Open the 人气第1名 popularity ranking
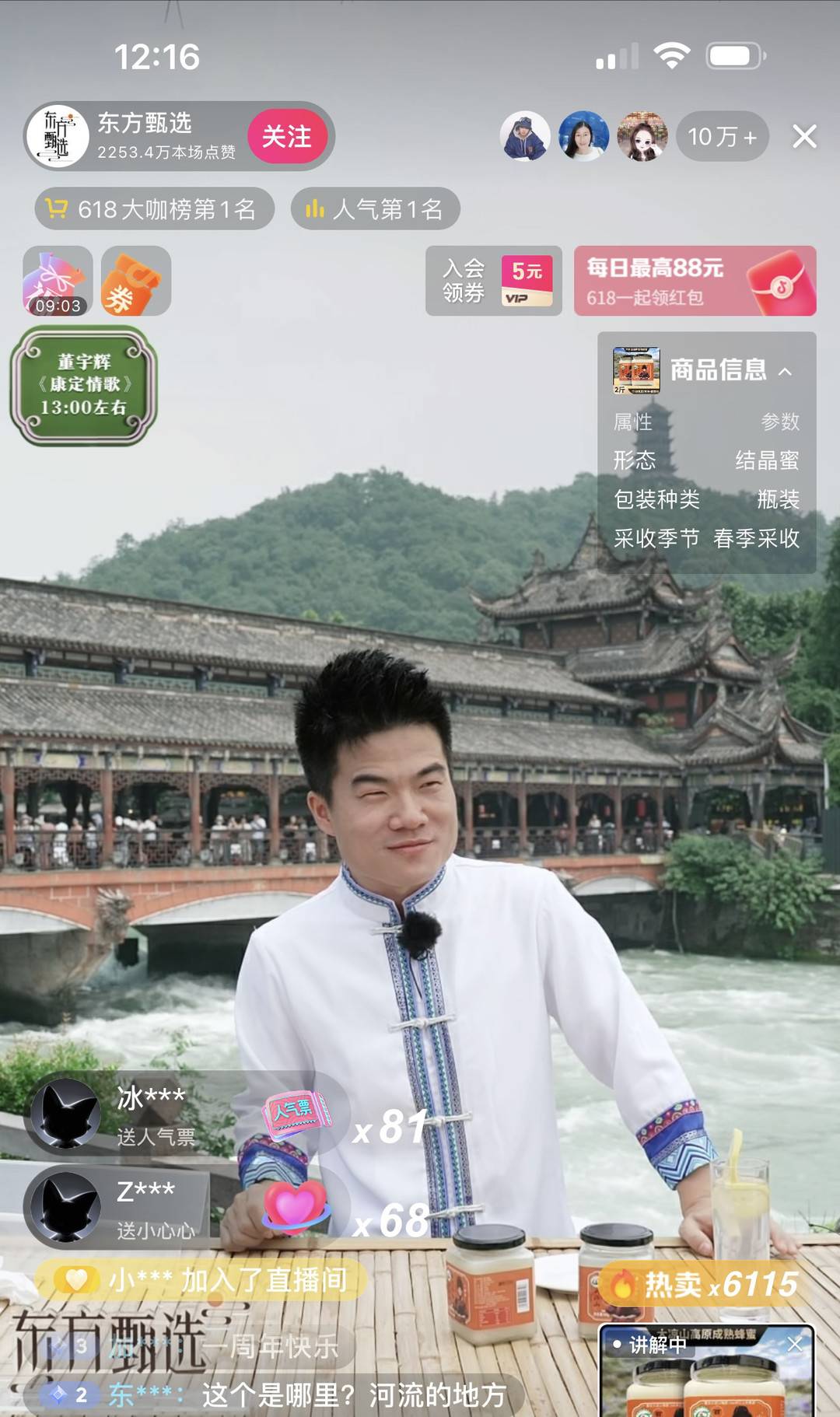This screenshot has height=1417, width=840. pos(375,209)
